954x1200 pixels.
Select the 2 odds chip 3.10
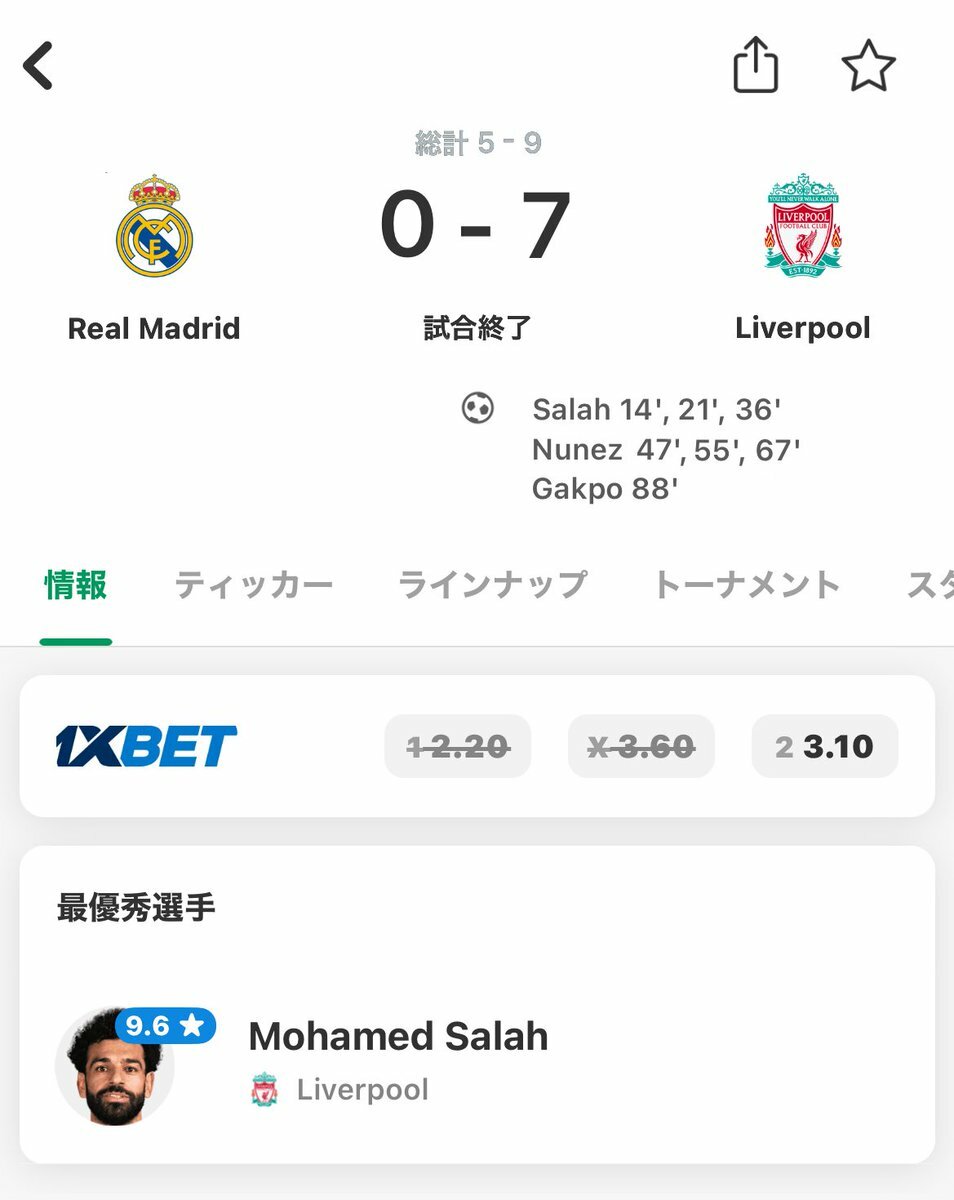824,746
